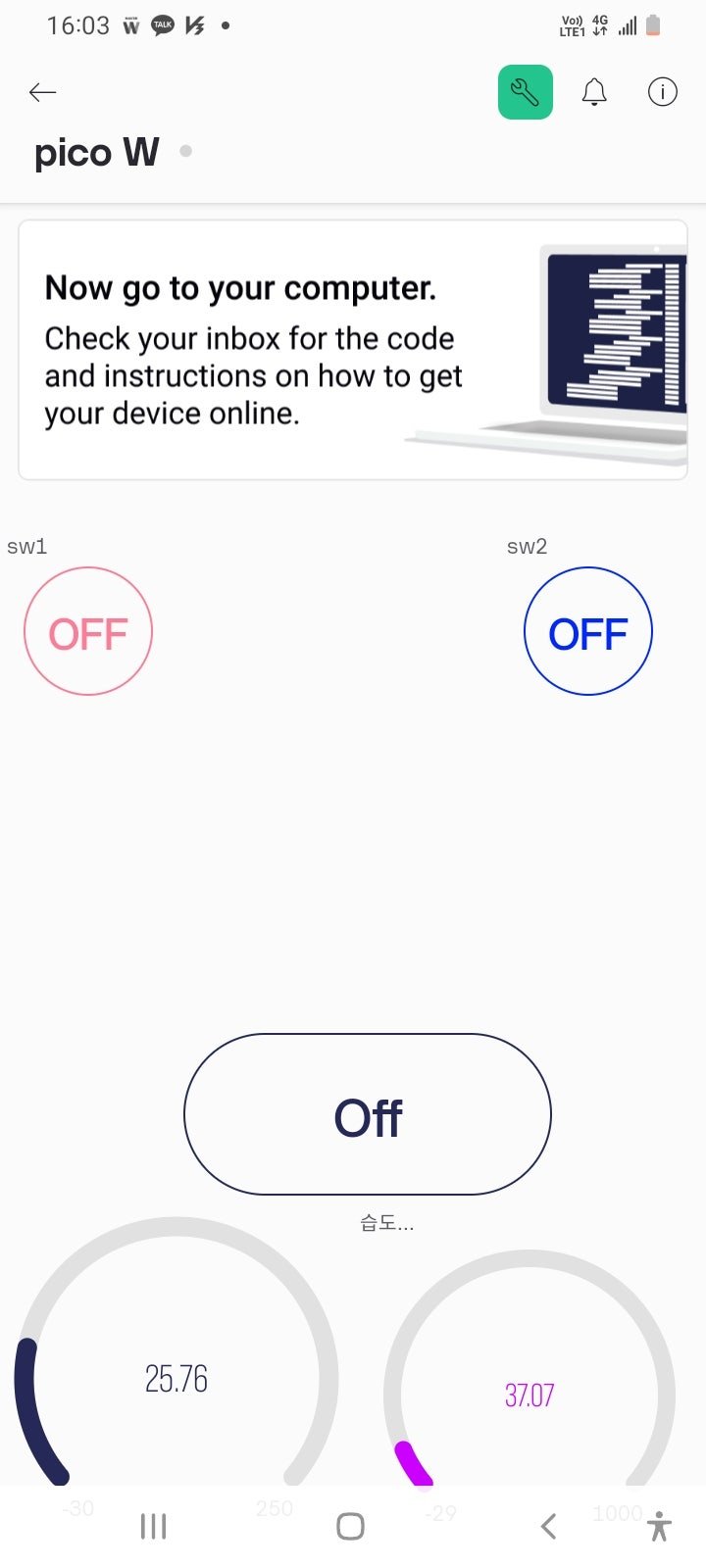Toggle the large Off pill button
Viewport: 706px width, 1568px height.
368,1114
